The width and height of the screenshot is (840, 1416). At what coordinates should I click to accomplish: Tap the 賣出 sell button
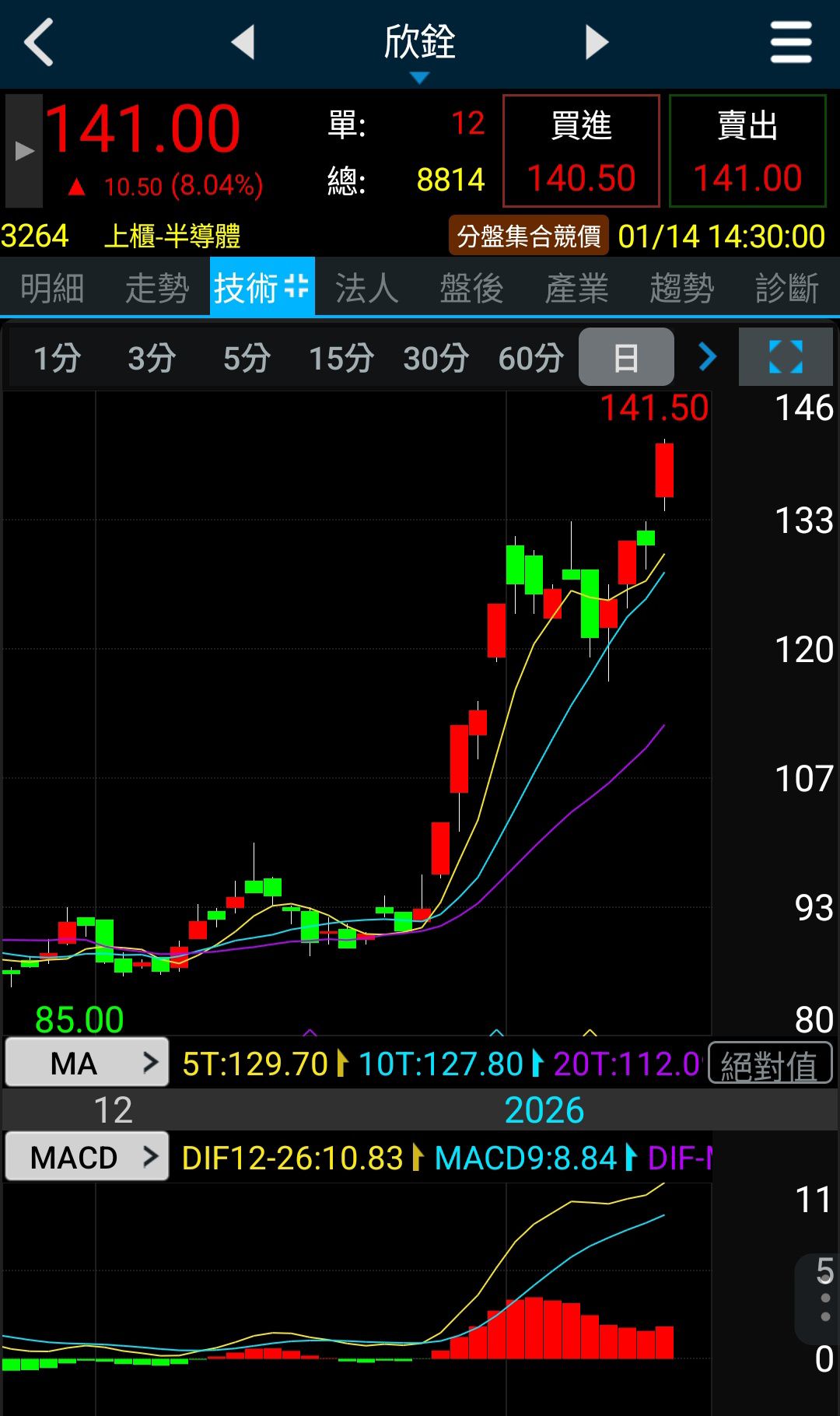point(747,151)
